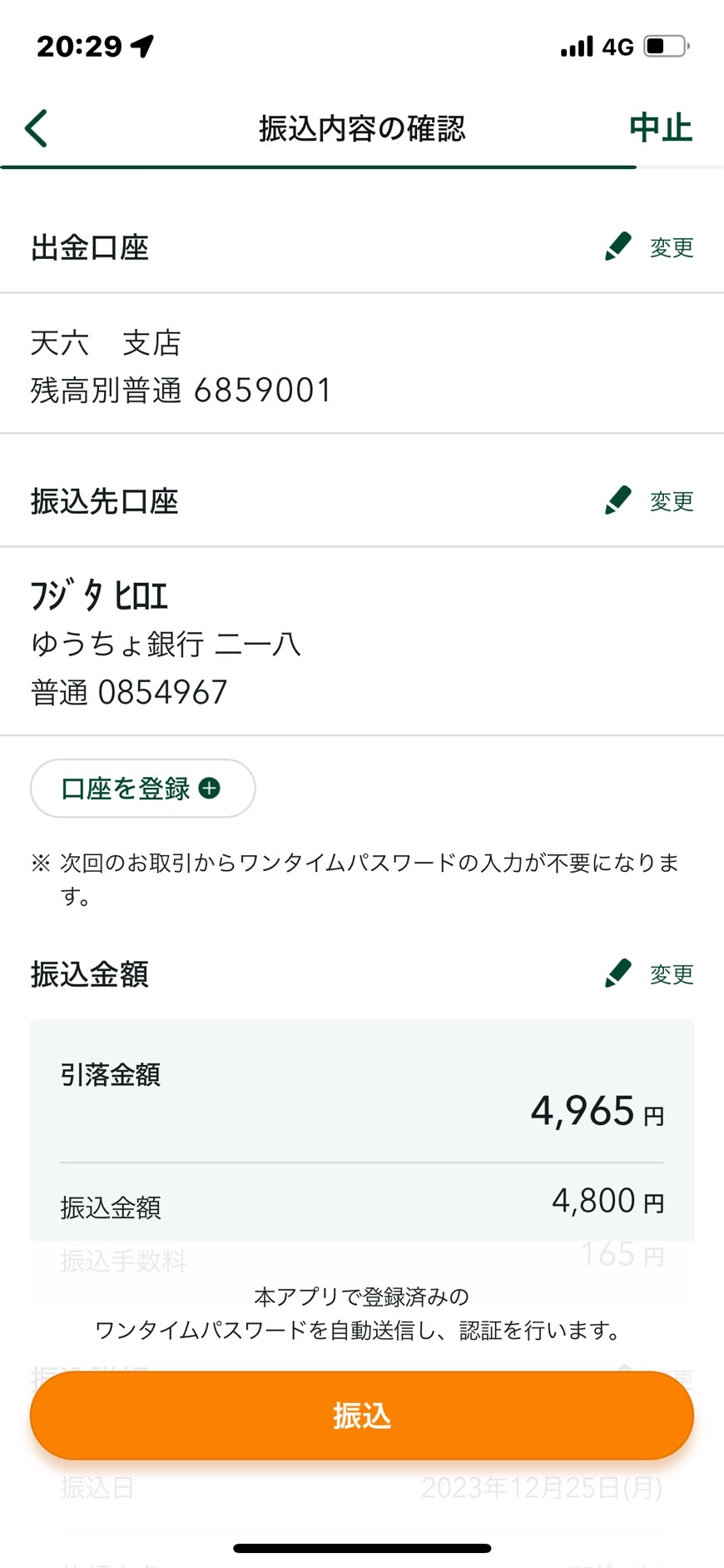This screenshot has height=1568, width=724.
Task: Tap 中止 to cancel the transfer
Action: click(661, 128)
